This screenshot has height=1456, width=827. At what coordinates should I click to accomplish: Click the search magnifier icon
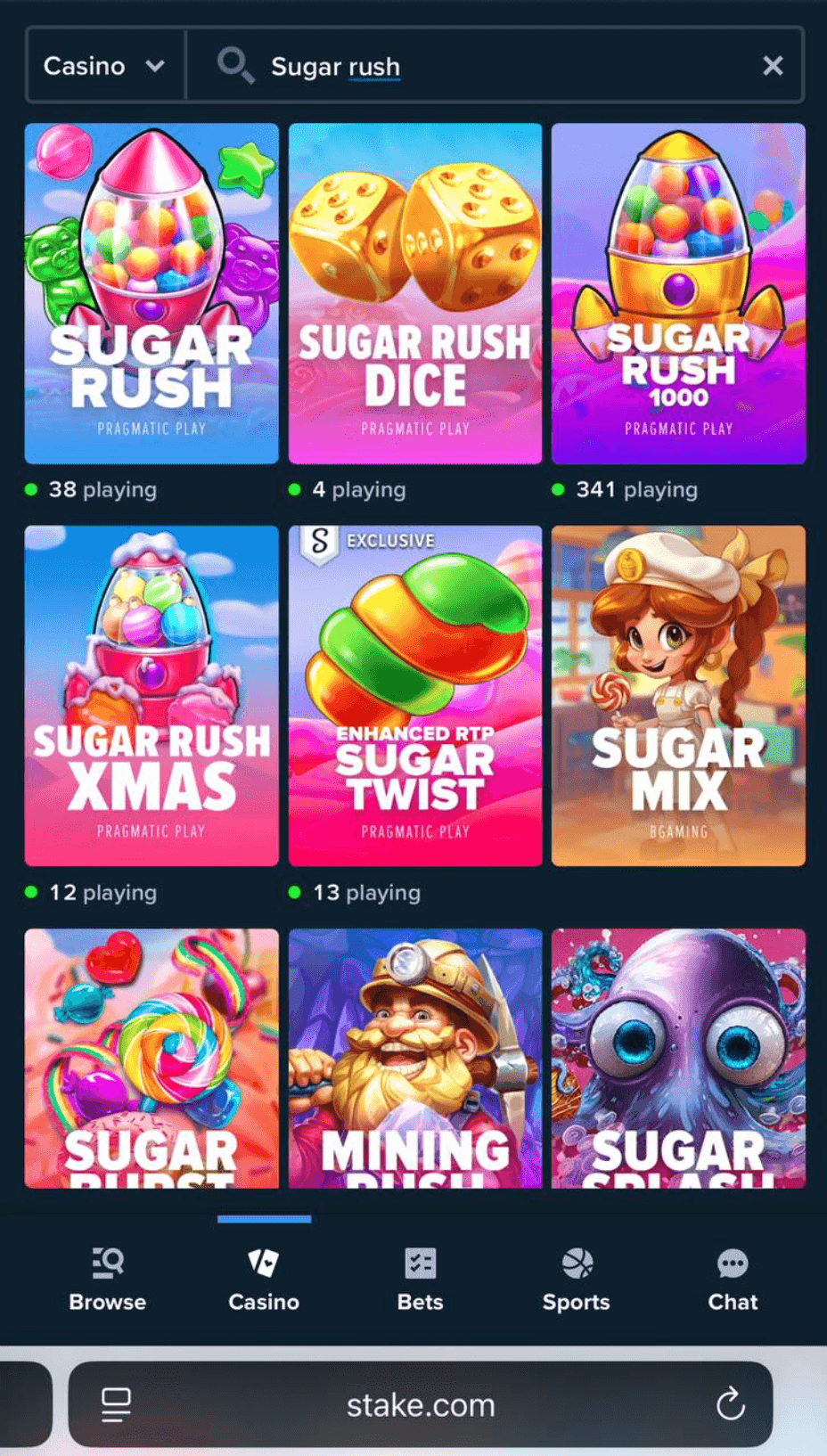235,65
